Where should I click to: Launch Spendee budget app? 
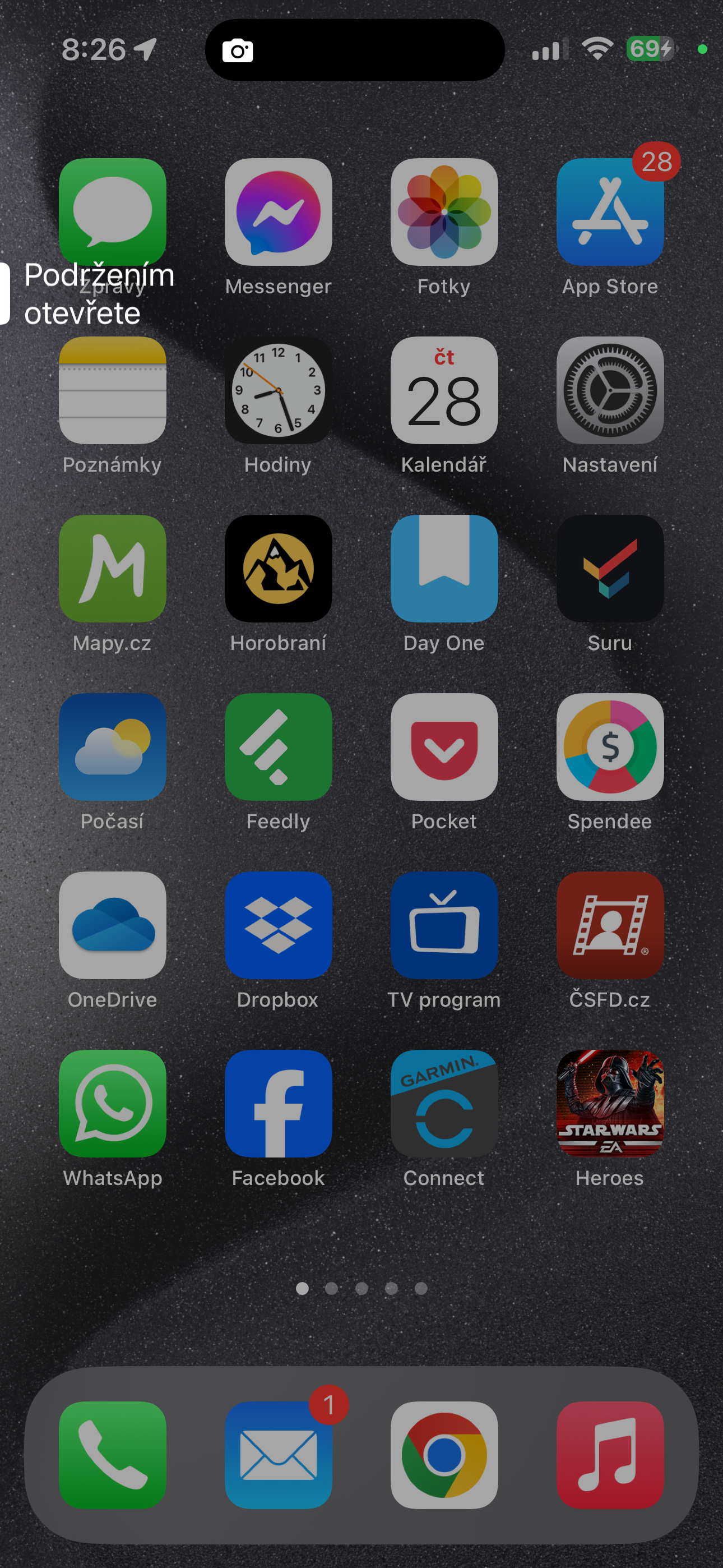tap(609, 747)
